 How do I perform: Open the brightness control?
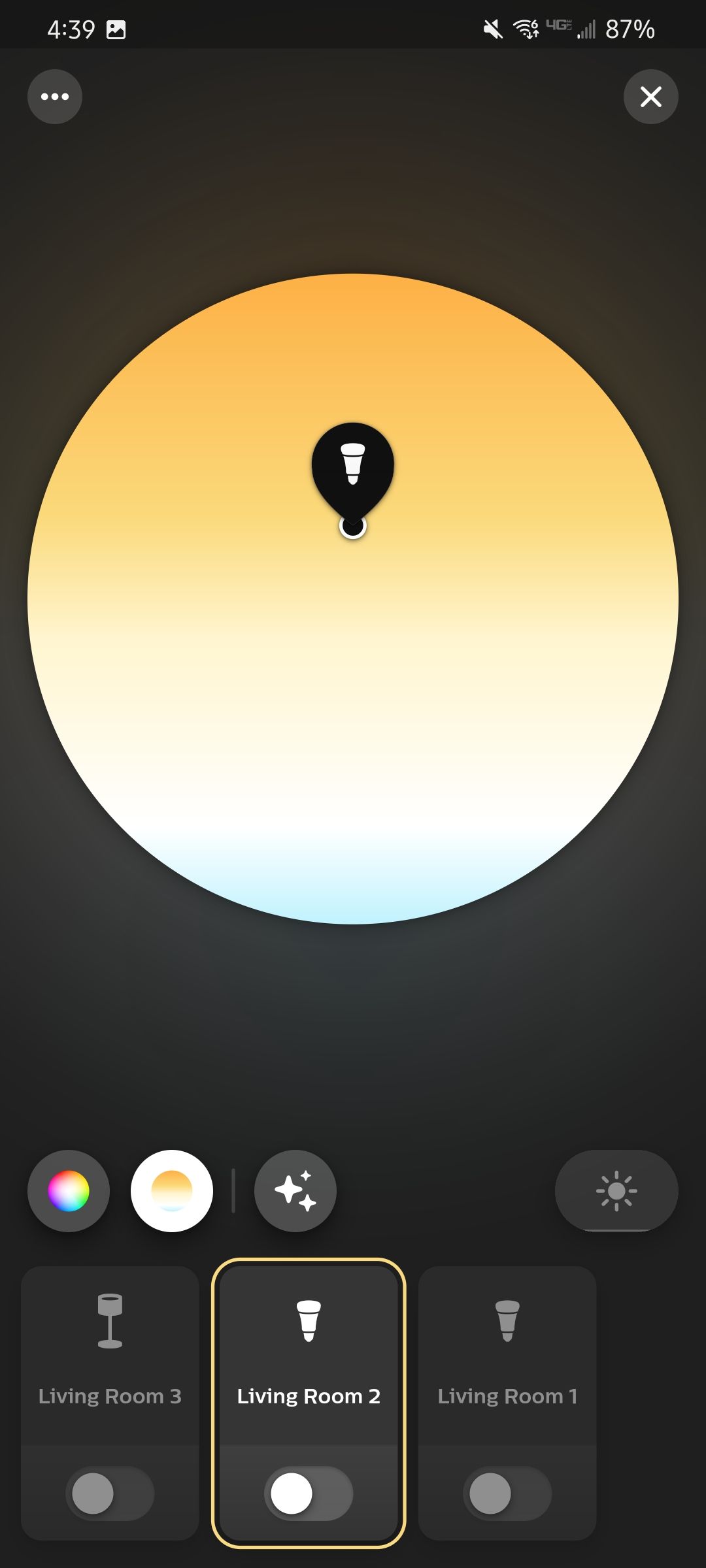[615, 1190]
